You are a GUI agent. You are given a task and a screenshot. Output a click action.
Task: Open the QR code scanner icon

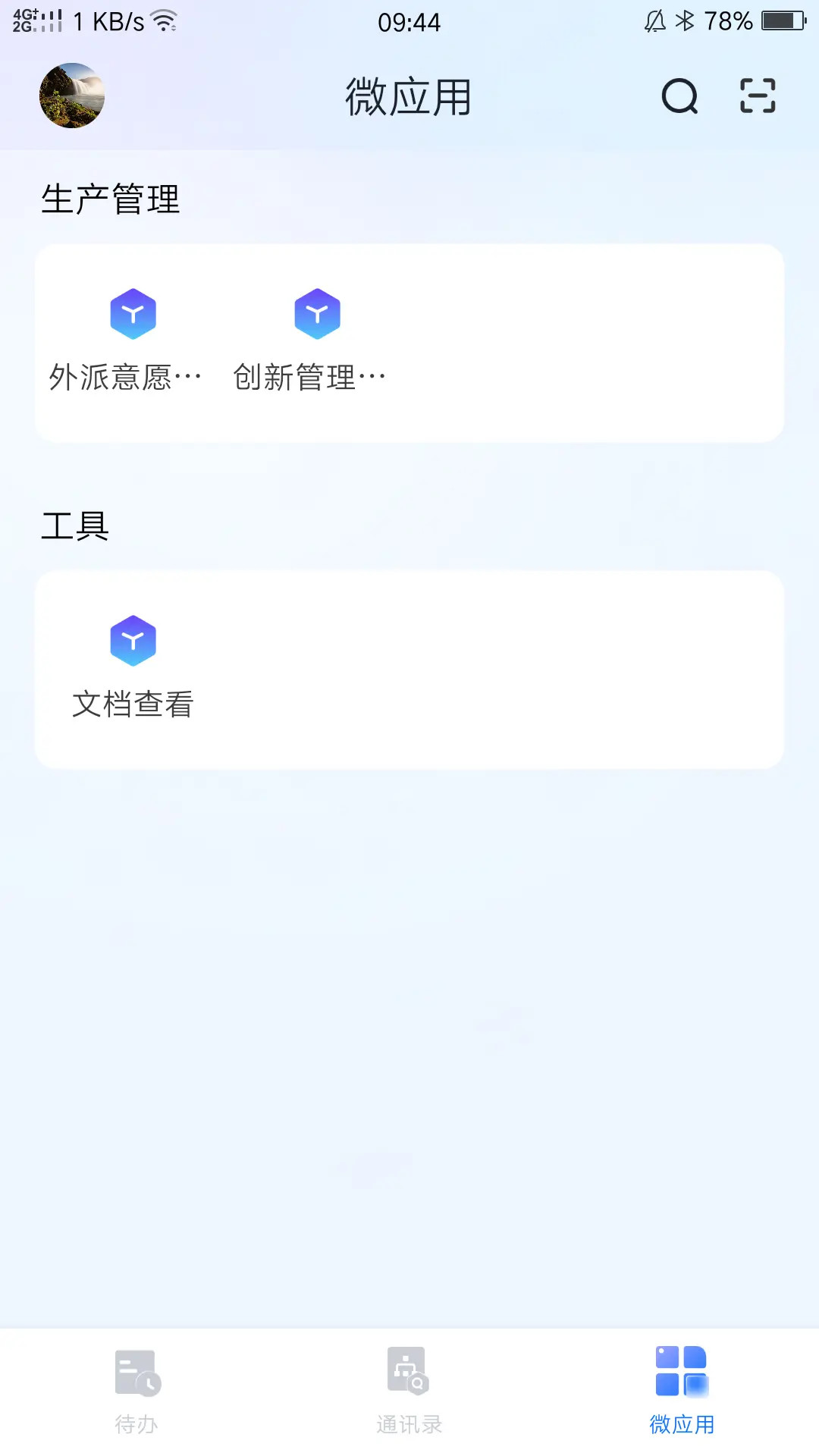[756, 96]
